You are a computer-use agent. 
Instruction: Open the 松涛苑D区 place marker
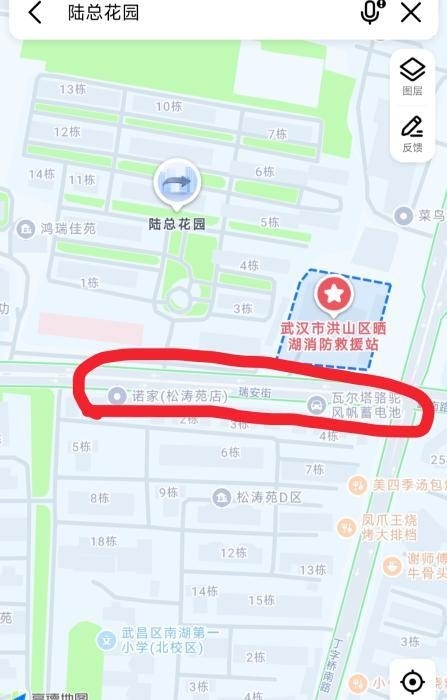[x=221, y=497]
